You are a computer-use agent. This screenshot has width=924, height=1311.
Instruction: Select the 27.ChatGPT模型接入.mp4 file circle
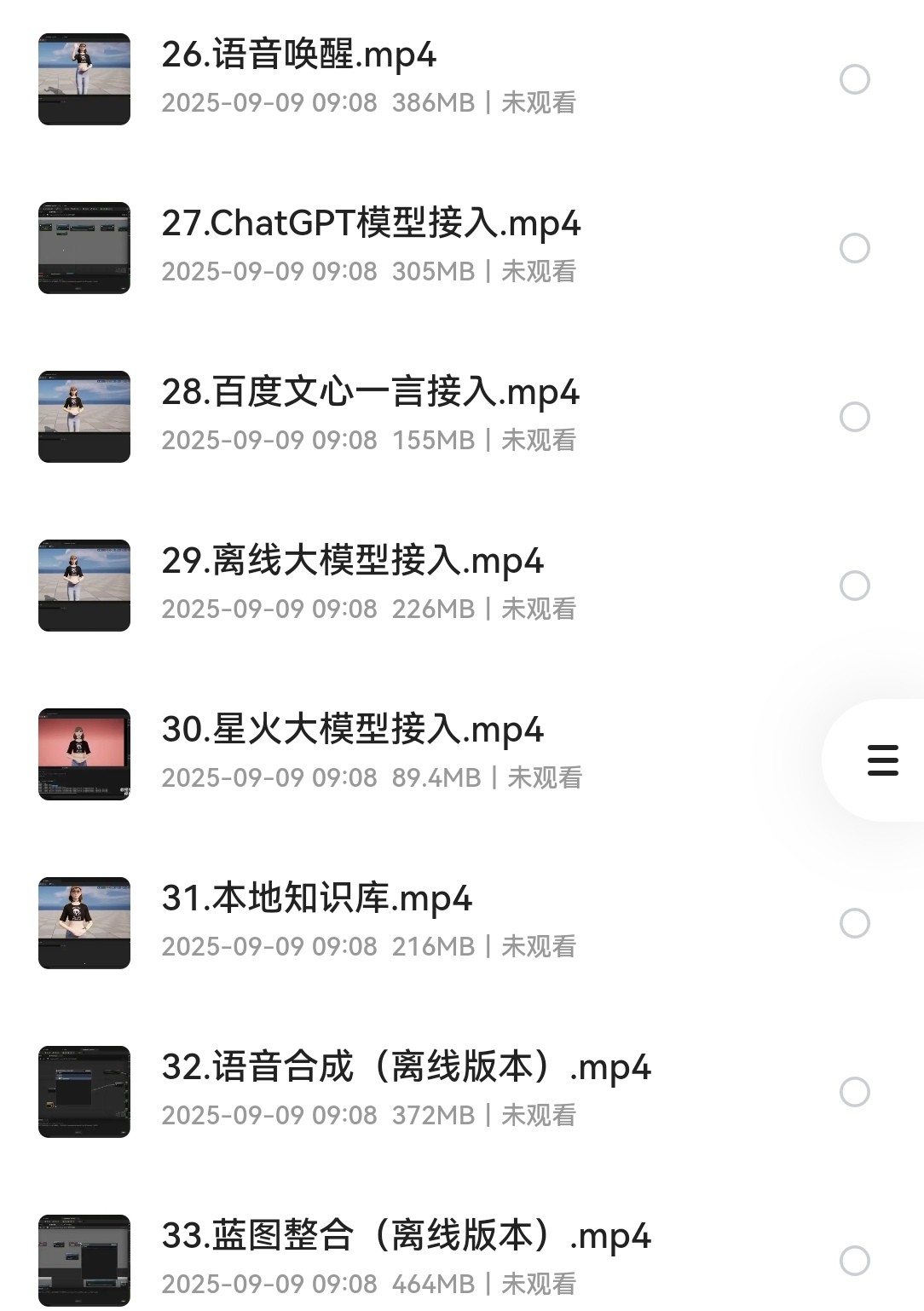[x=854, y=248]
